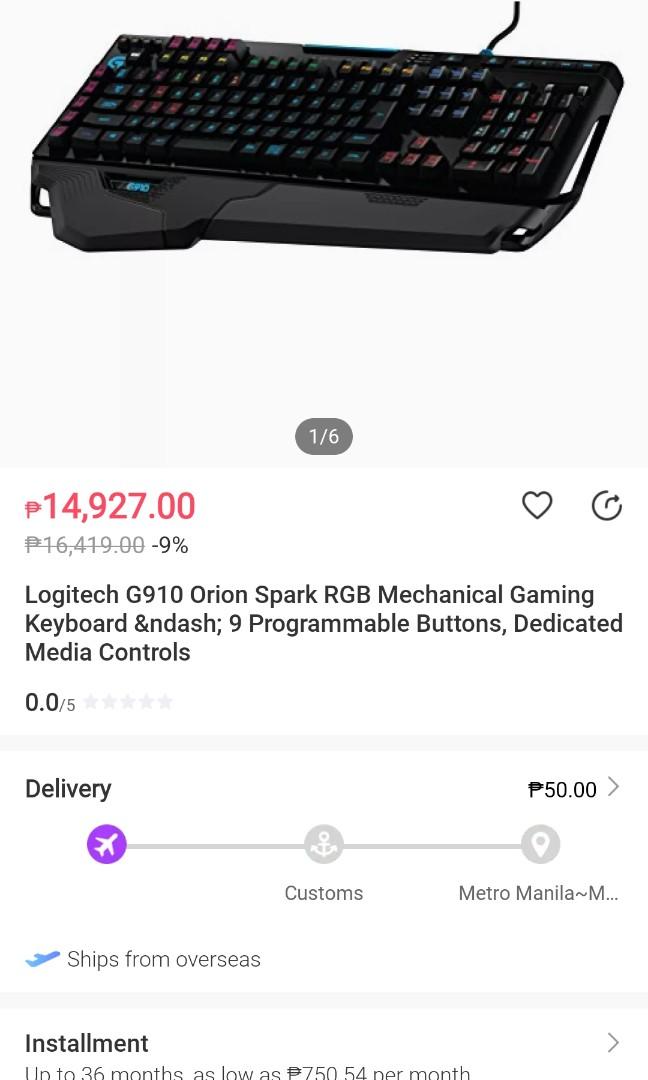Expand the Installment options
This screenshot has height=1080, width=648.
pos(613,1043)
